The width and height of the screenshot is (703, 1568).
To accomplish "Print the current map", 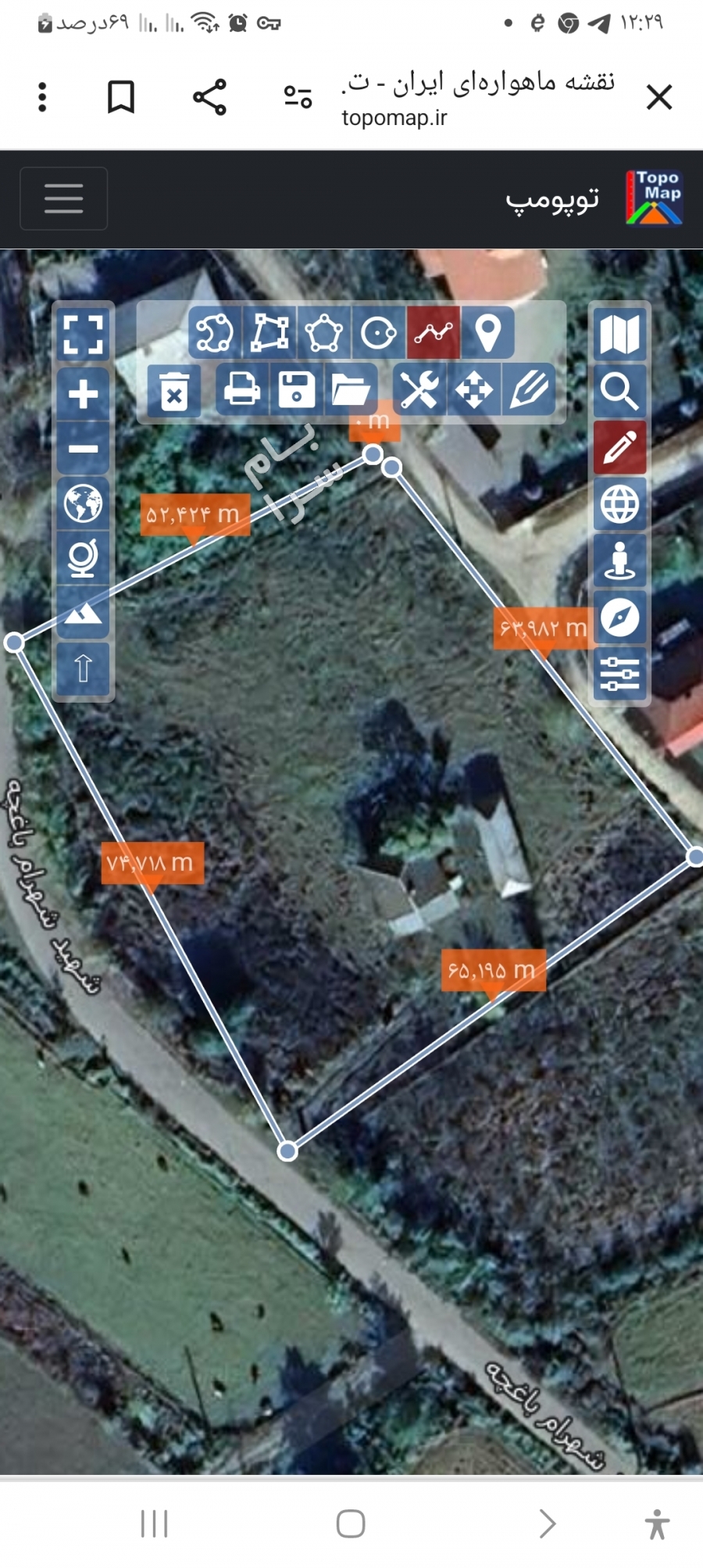I will tap(242, 389).
